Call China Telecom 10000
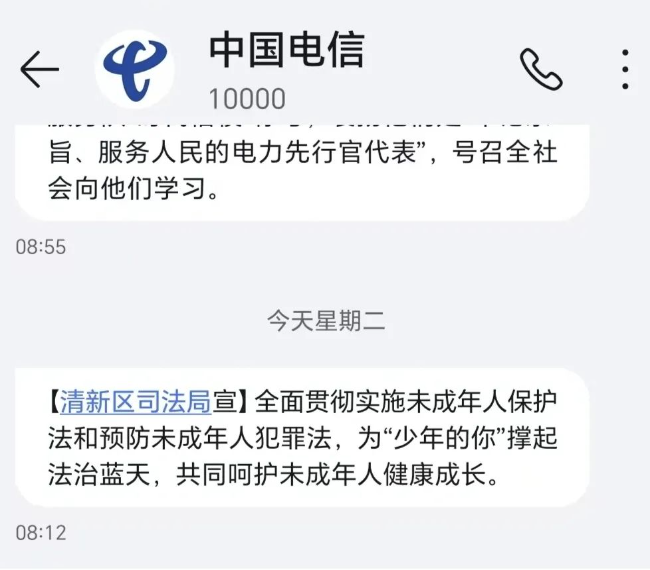Screen dimensions: 650x570 (541, 69)
